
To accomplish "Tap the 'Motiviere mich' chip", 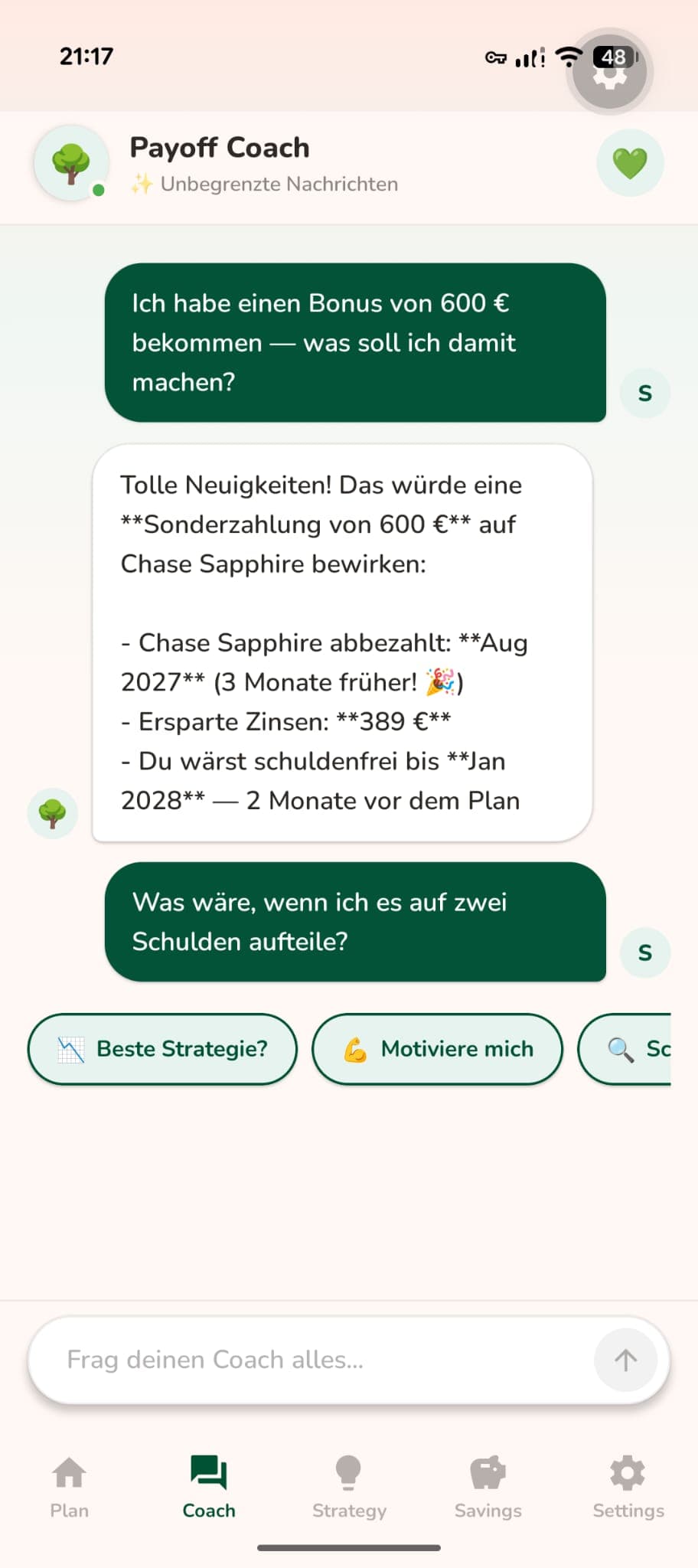I will pos(436,1049).
